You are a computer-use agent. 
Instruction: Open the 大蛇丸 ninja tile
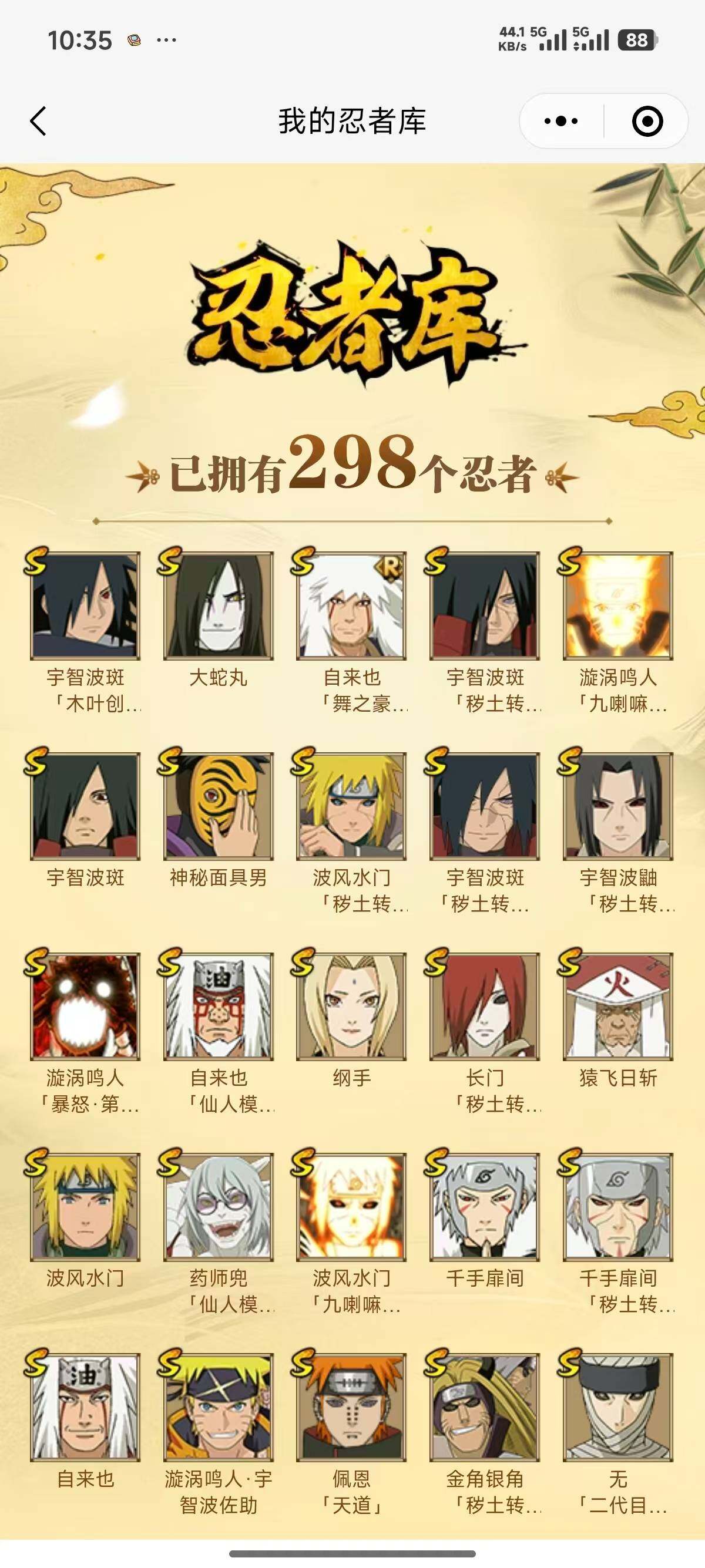click(x=218, y=605)
